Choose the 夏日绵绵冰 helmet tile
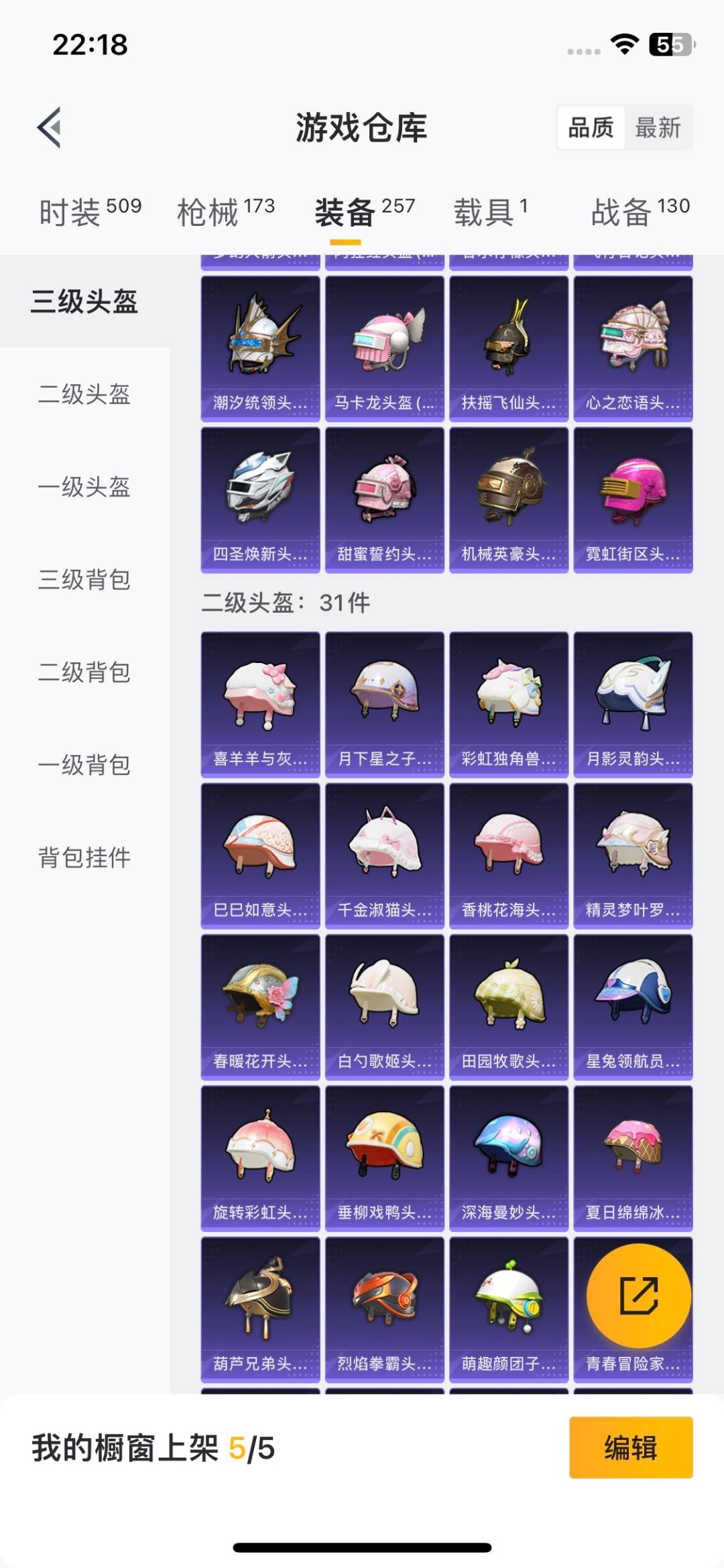 point(633,1158)
